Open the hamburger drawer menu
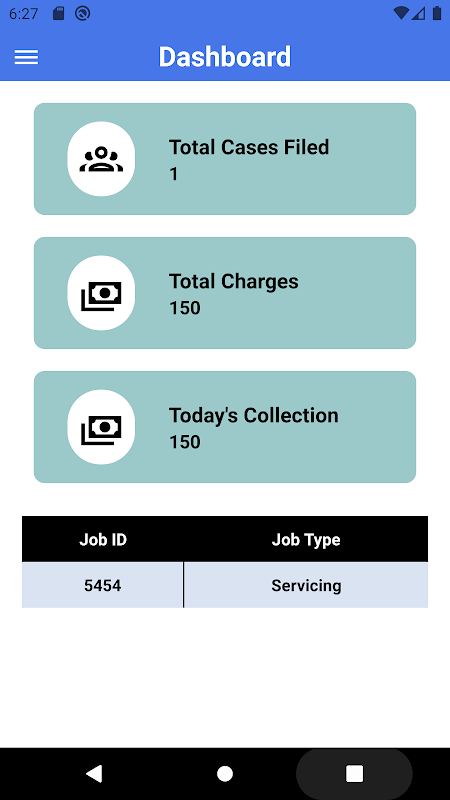The image size is (450, 800). coord(26,57)
